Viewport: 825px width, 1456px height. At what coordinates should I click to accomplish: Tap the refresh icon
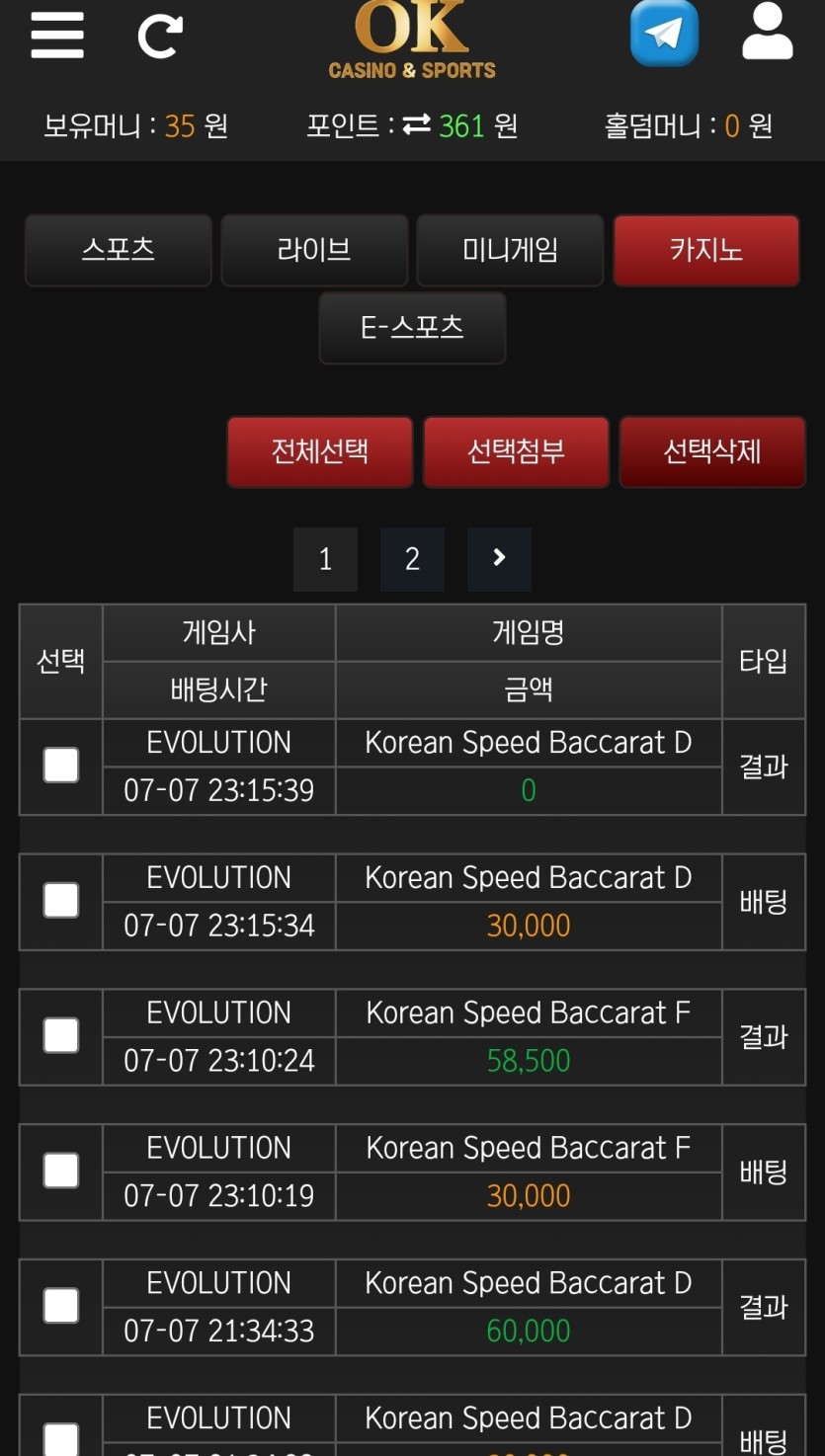160,37
